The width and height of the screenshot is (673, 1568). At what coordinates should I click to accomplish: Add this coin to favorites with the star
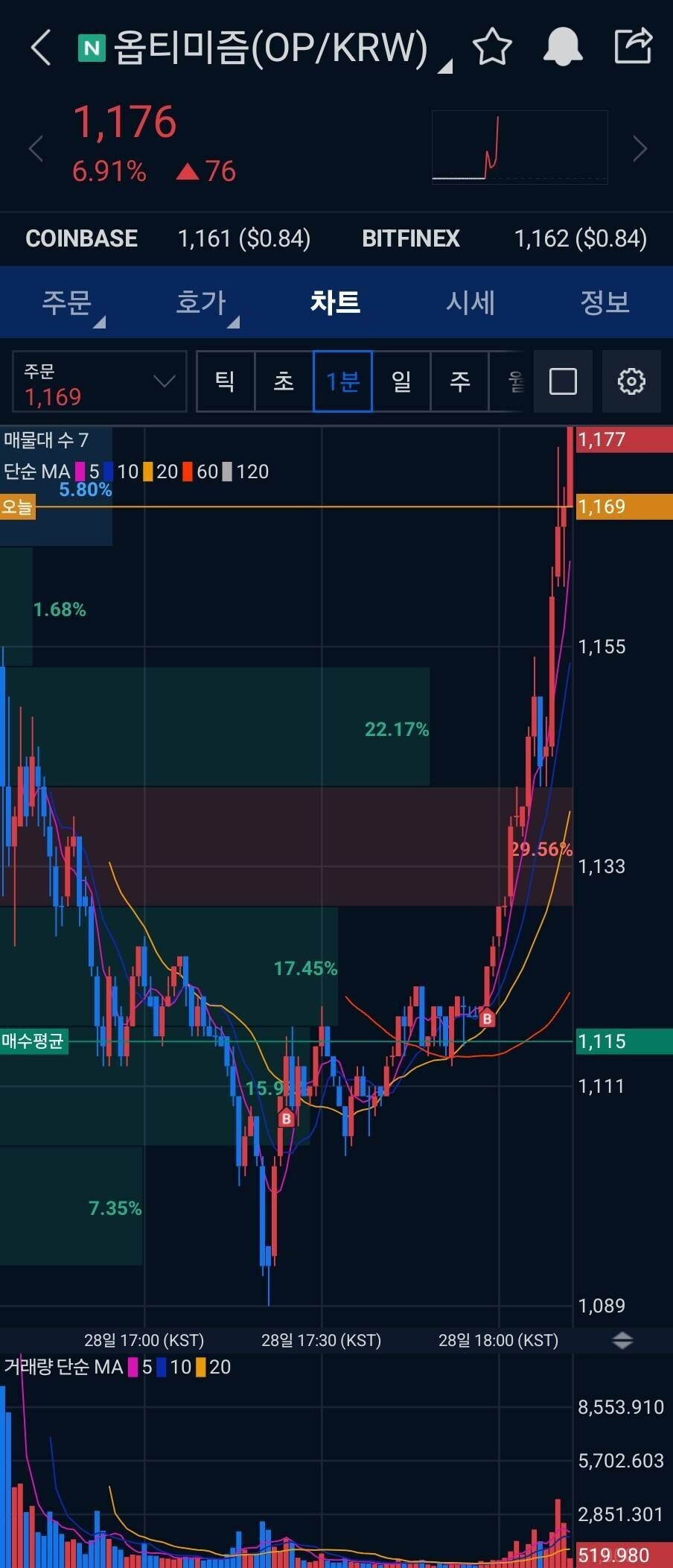click(x=492, y=47)
